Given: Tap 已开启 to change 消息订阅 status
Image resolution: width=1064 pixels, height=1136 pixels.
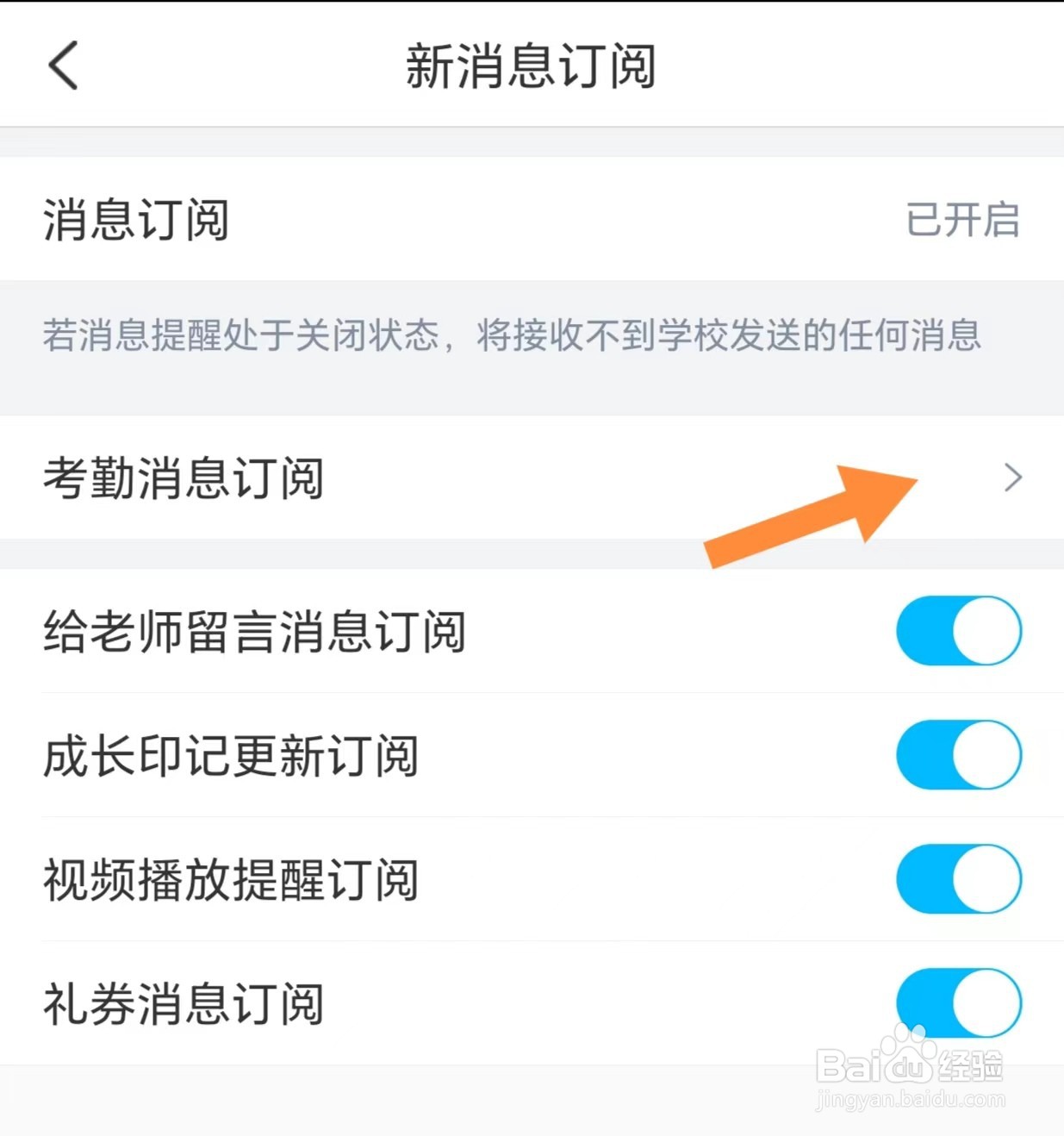Looking at the screenshot, I should (x=963, y=220).
